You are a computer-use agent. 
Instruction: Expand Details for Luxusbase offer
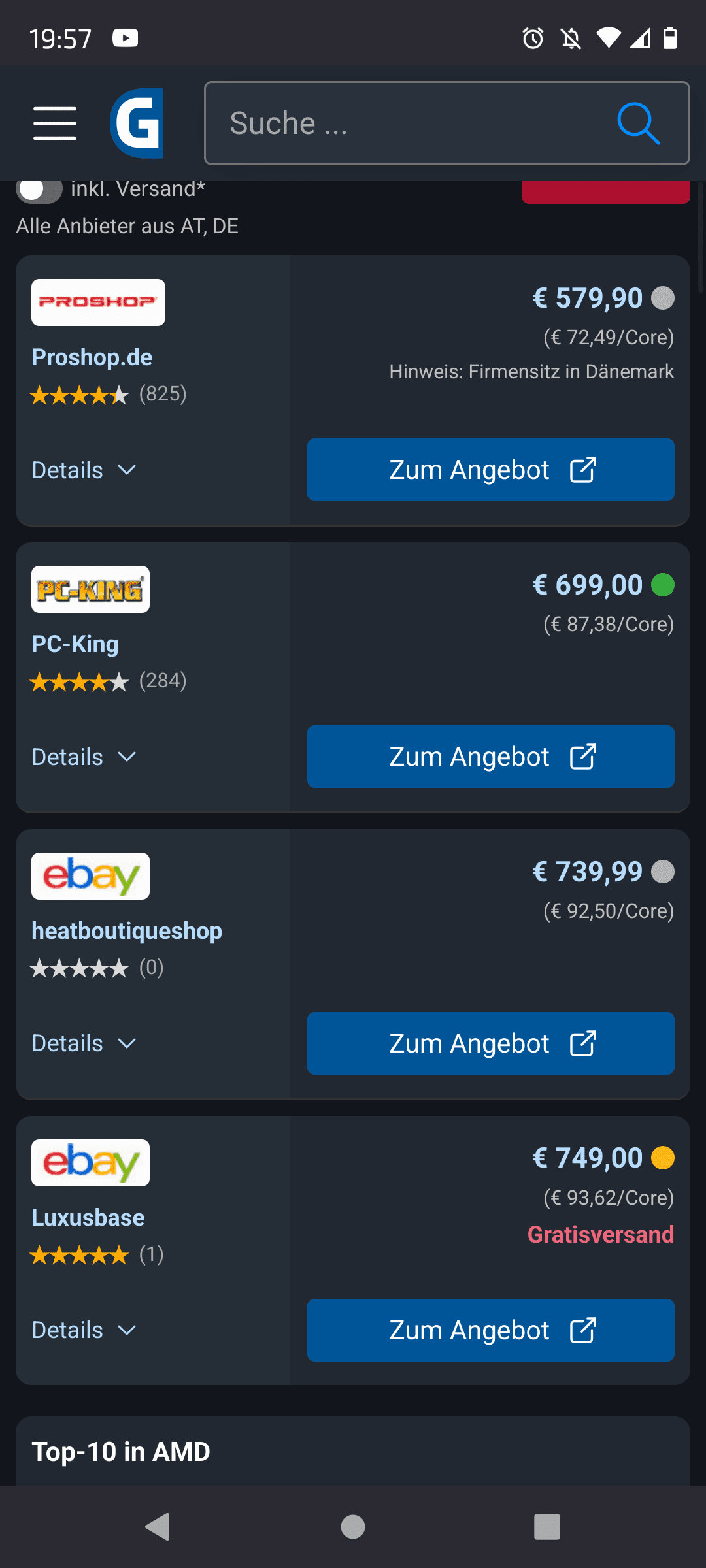click(84, 1330)
